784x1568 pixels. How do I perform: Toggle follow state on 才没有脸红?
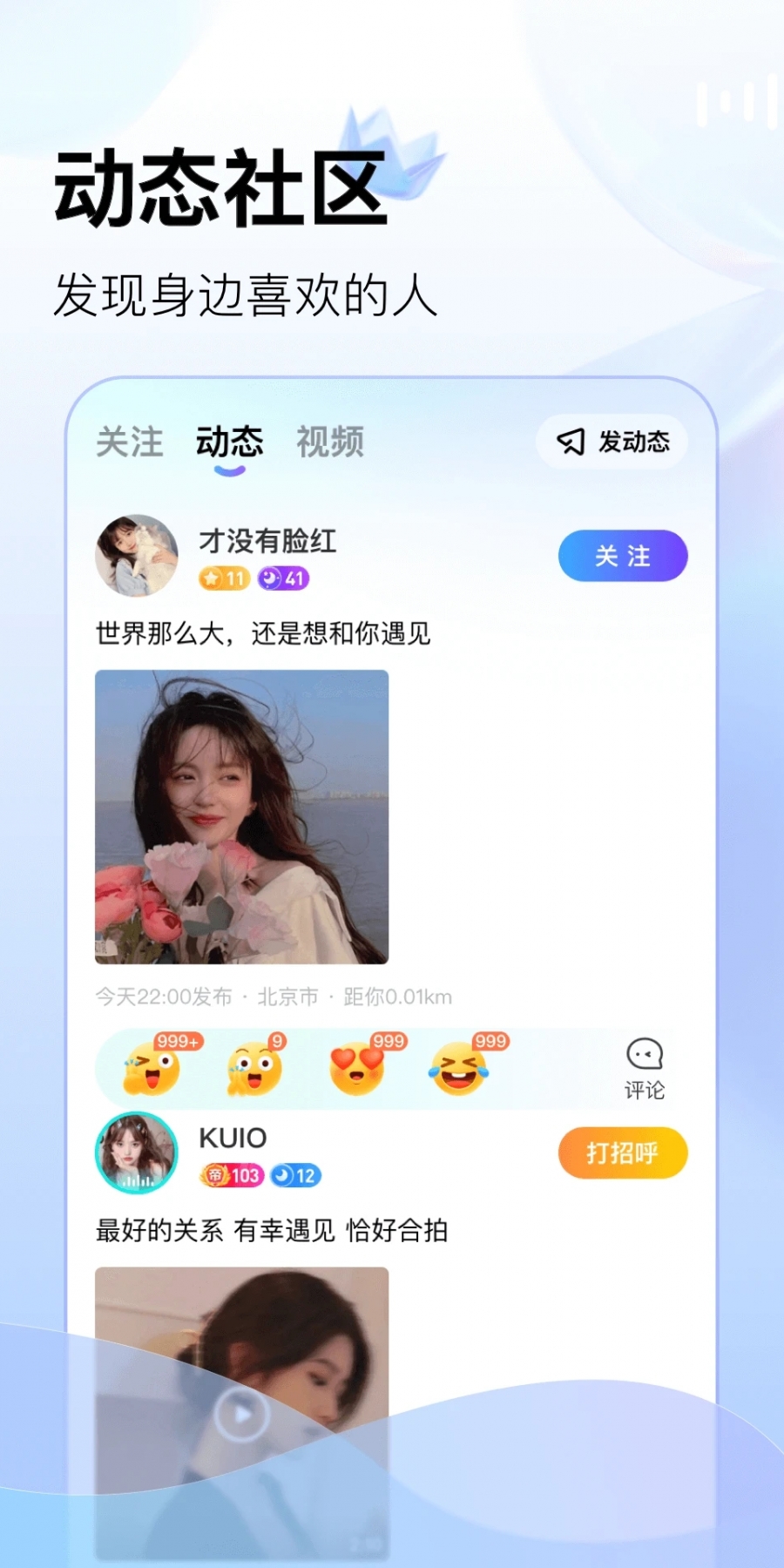(x=622, y=555)
